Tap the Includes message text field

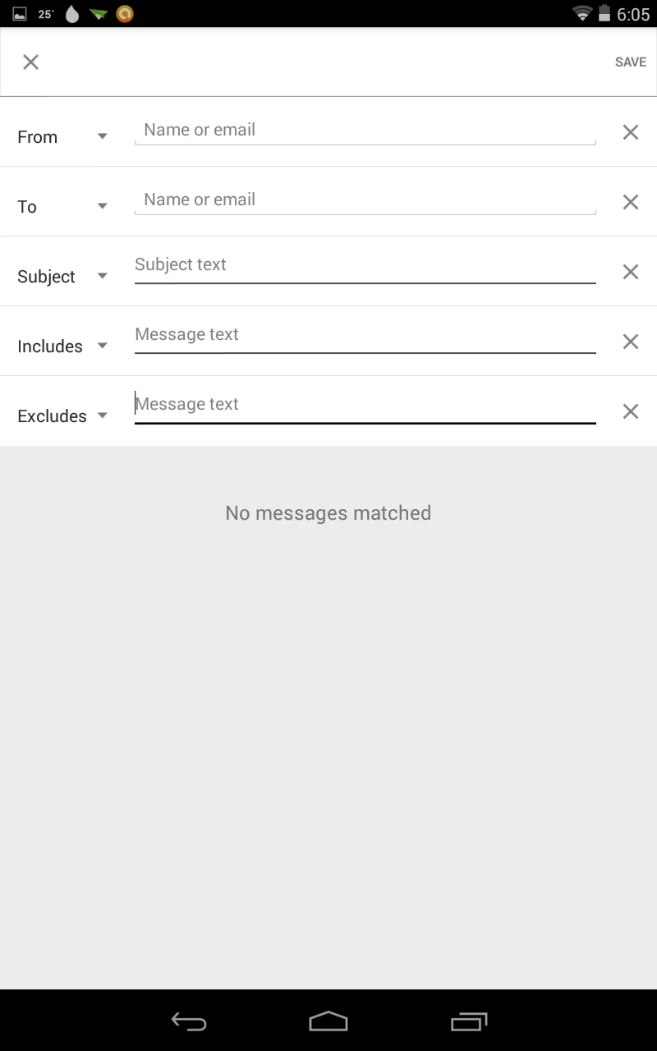[x=365, y=335]
